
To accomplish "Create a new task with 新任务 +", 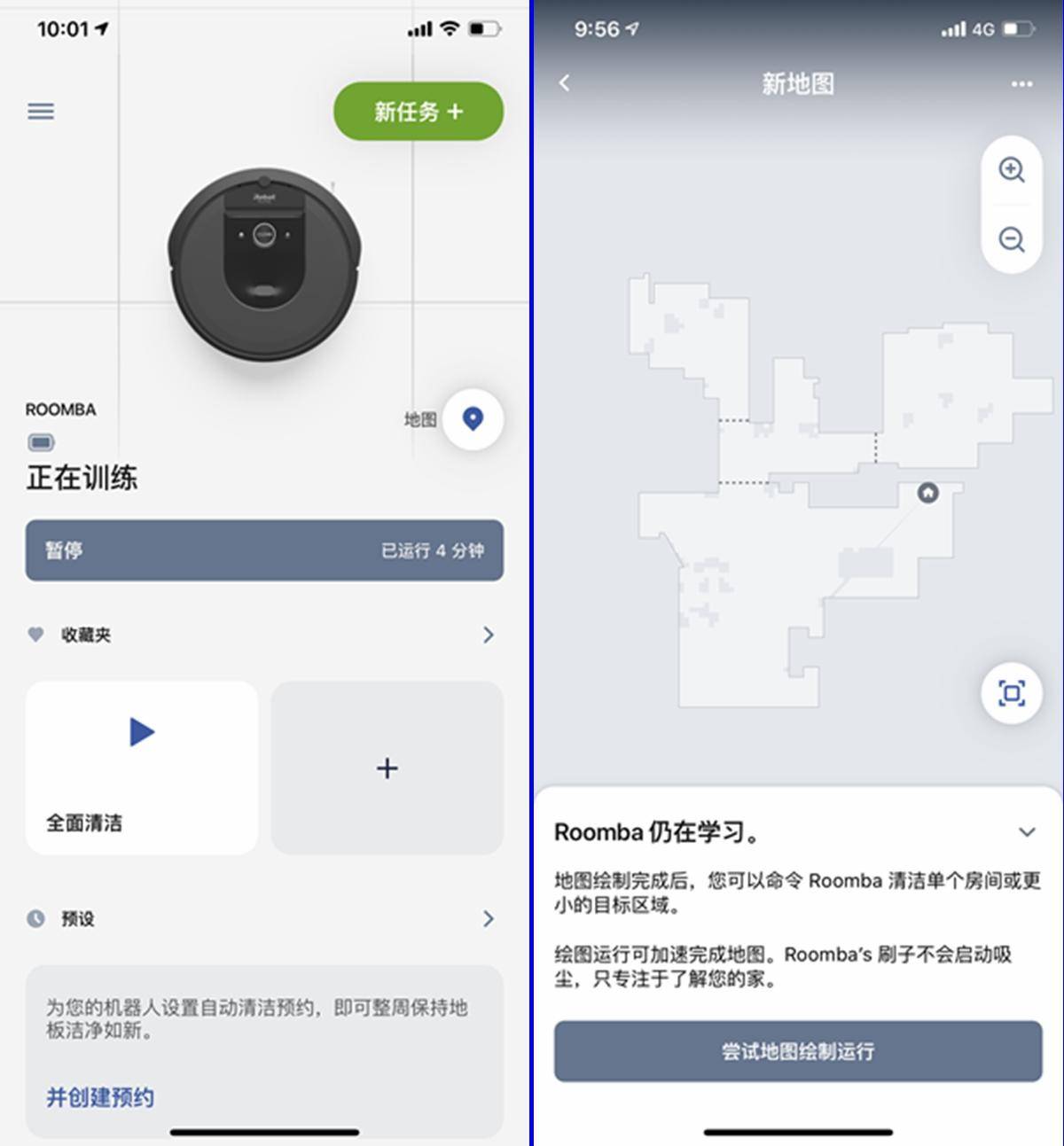I will point(418,111).
